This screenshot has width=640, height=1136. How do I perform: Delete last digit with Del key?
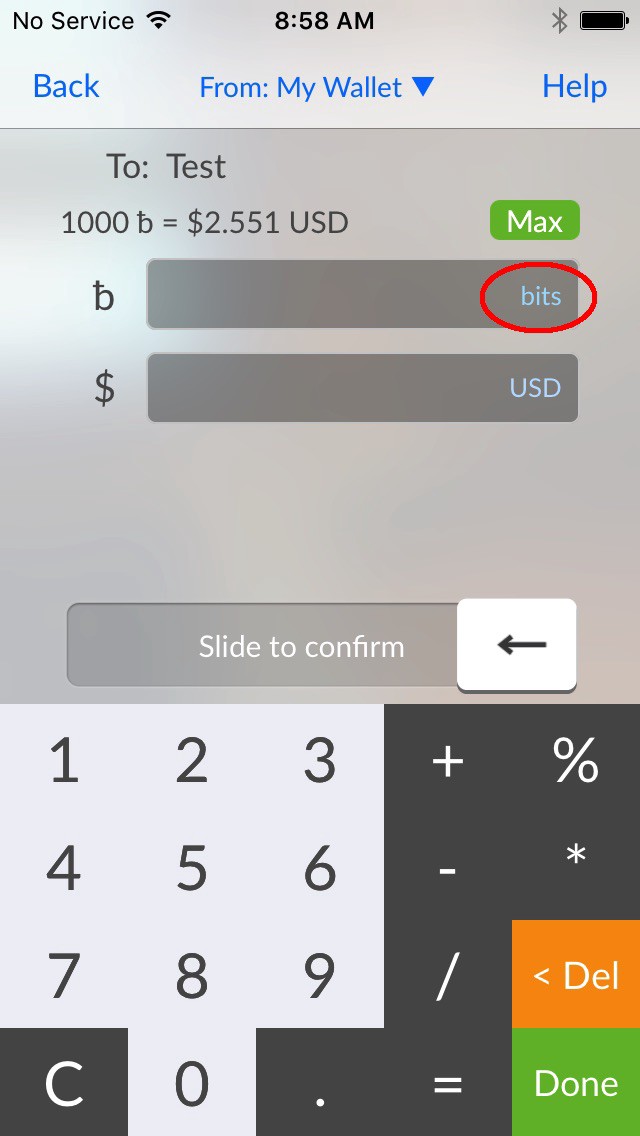(x=576, y=975)
